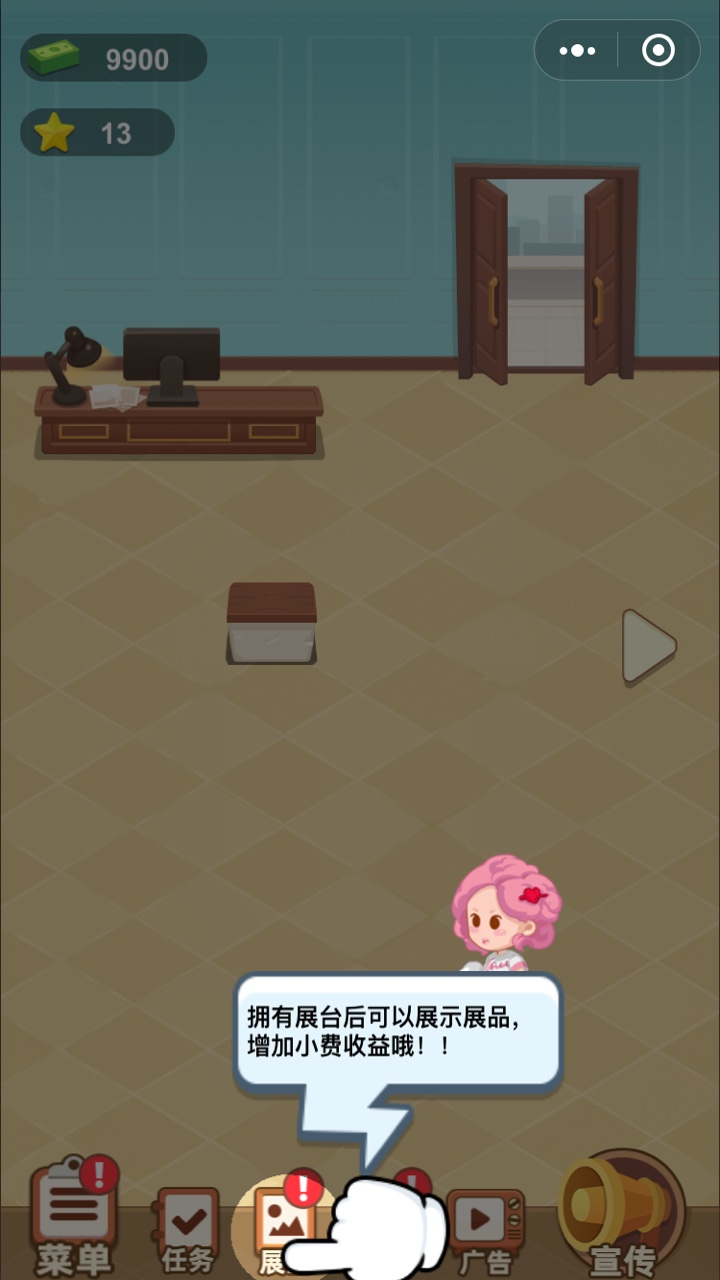Select the wooden display stand on floor
Image resolution: width=720 pixels, height=1280 pixels.
(272, 623)
